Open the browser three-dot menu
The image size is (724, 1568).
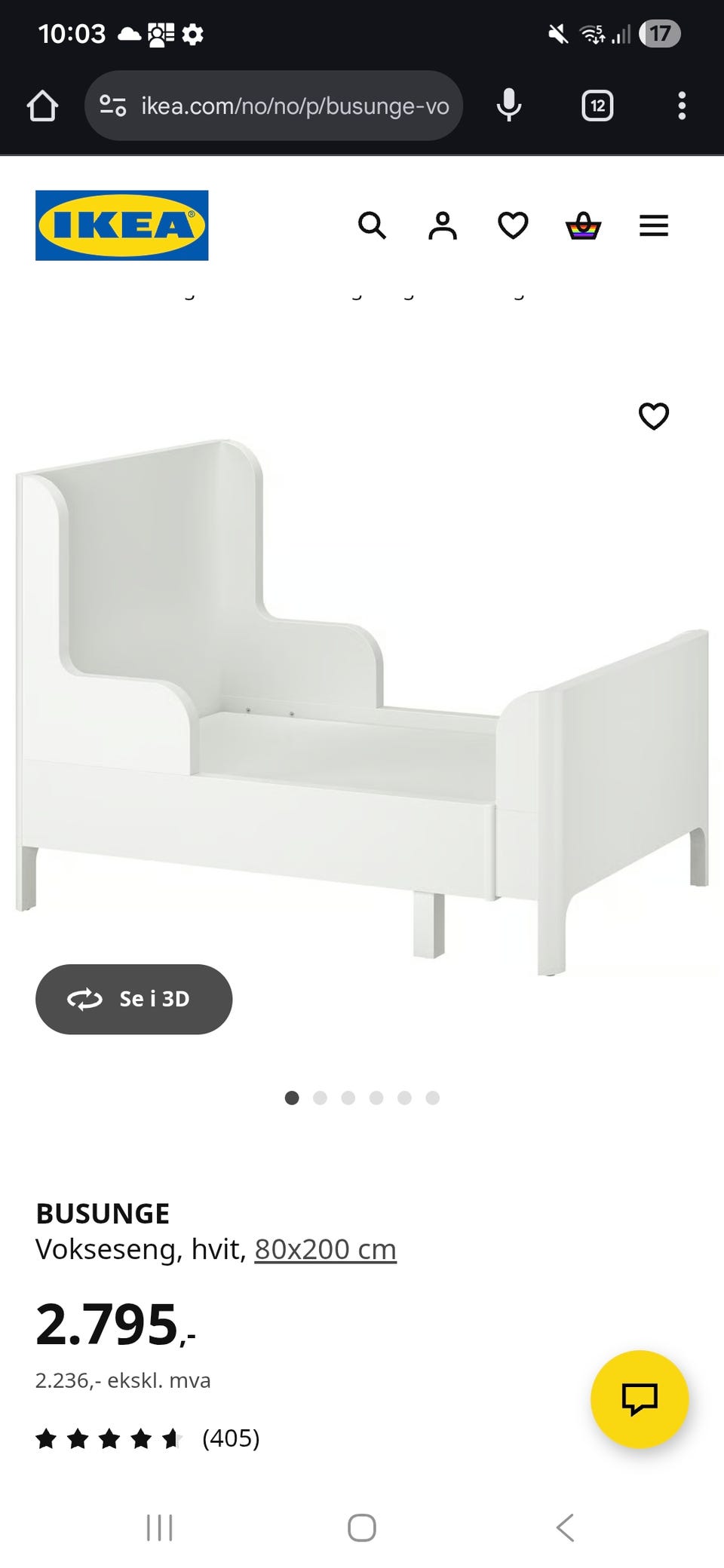[x=682, y=106]
